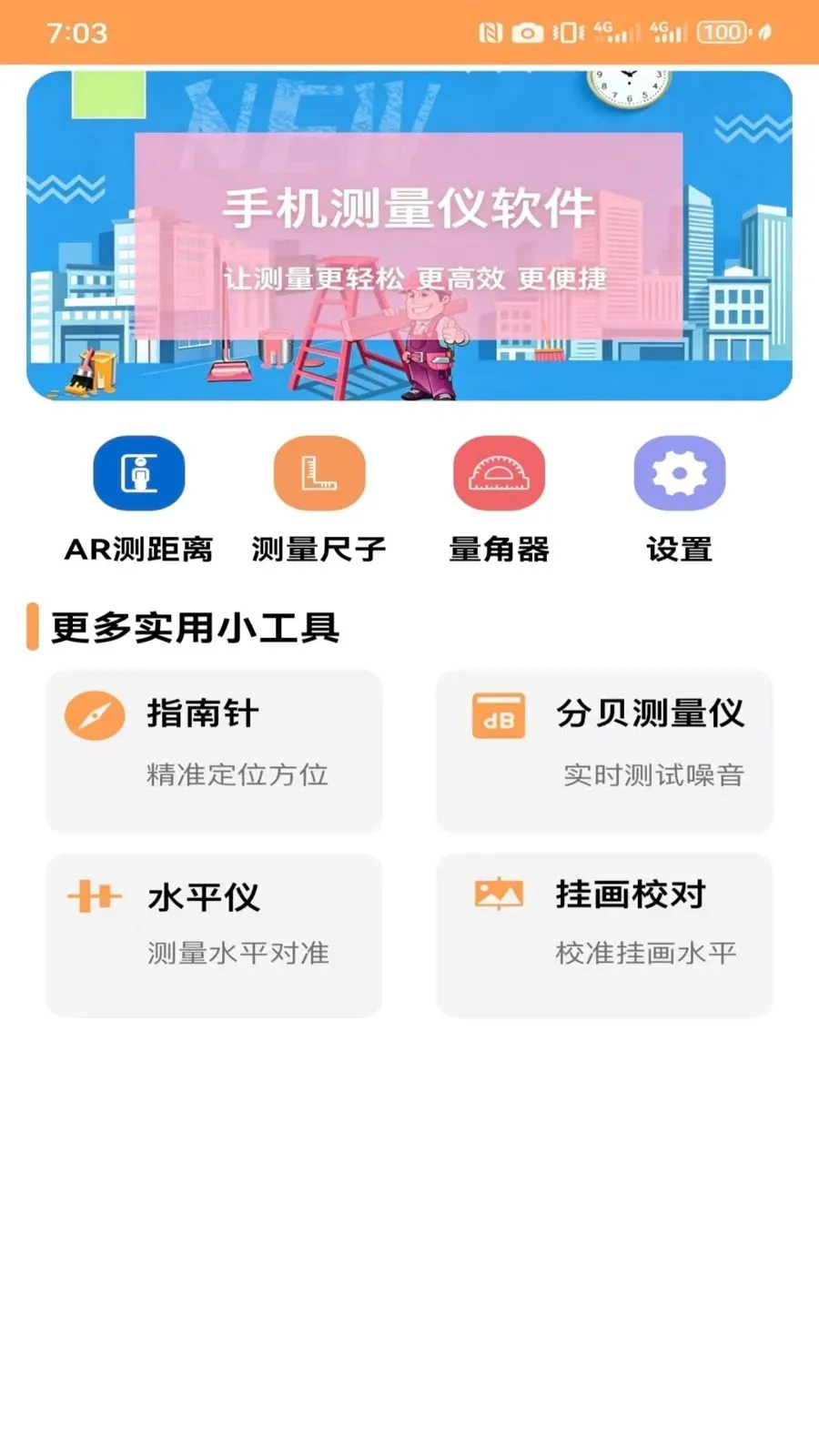The height and width of the screenshot is (1456, 819).
Task: Tap the 手机测量仪软件 banner
Action: coord(409,236)
